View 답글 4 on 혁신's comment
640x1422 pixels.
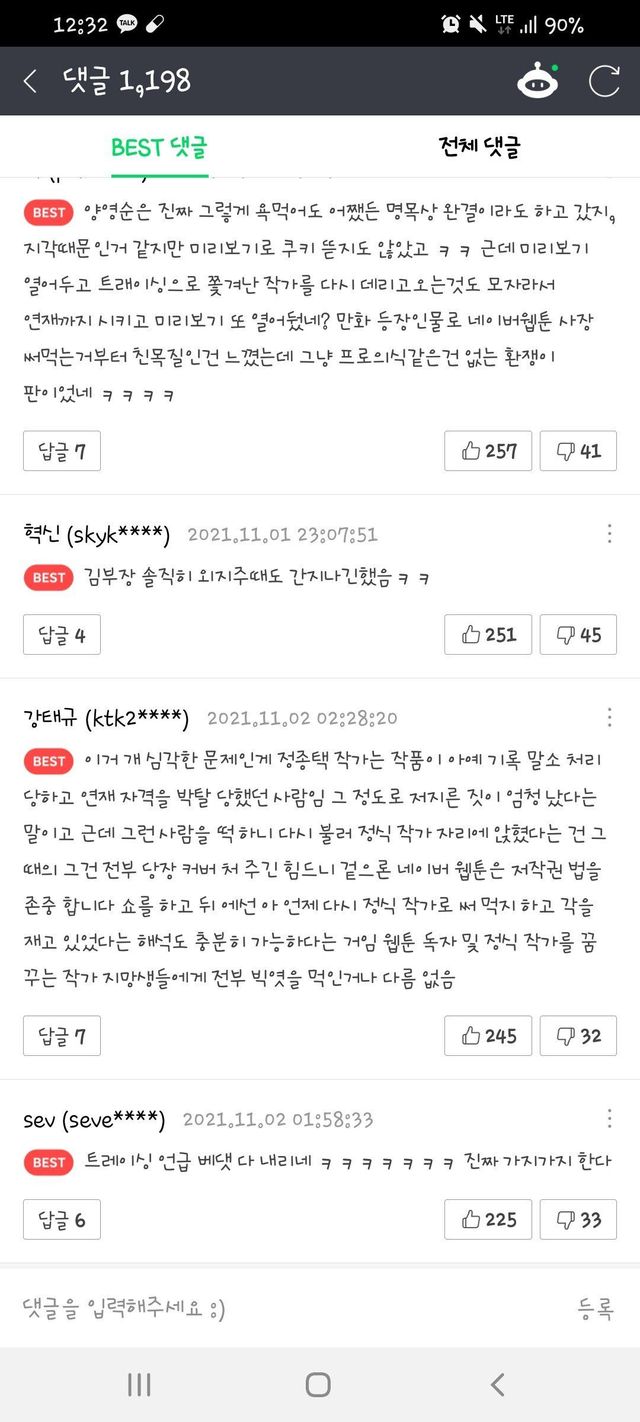pos(62,635)
